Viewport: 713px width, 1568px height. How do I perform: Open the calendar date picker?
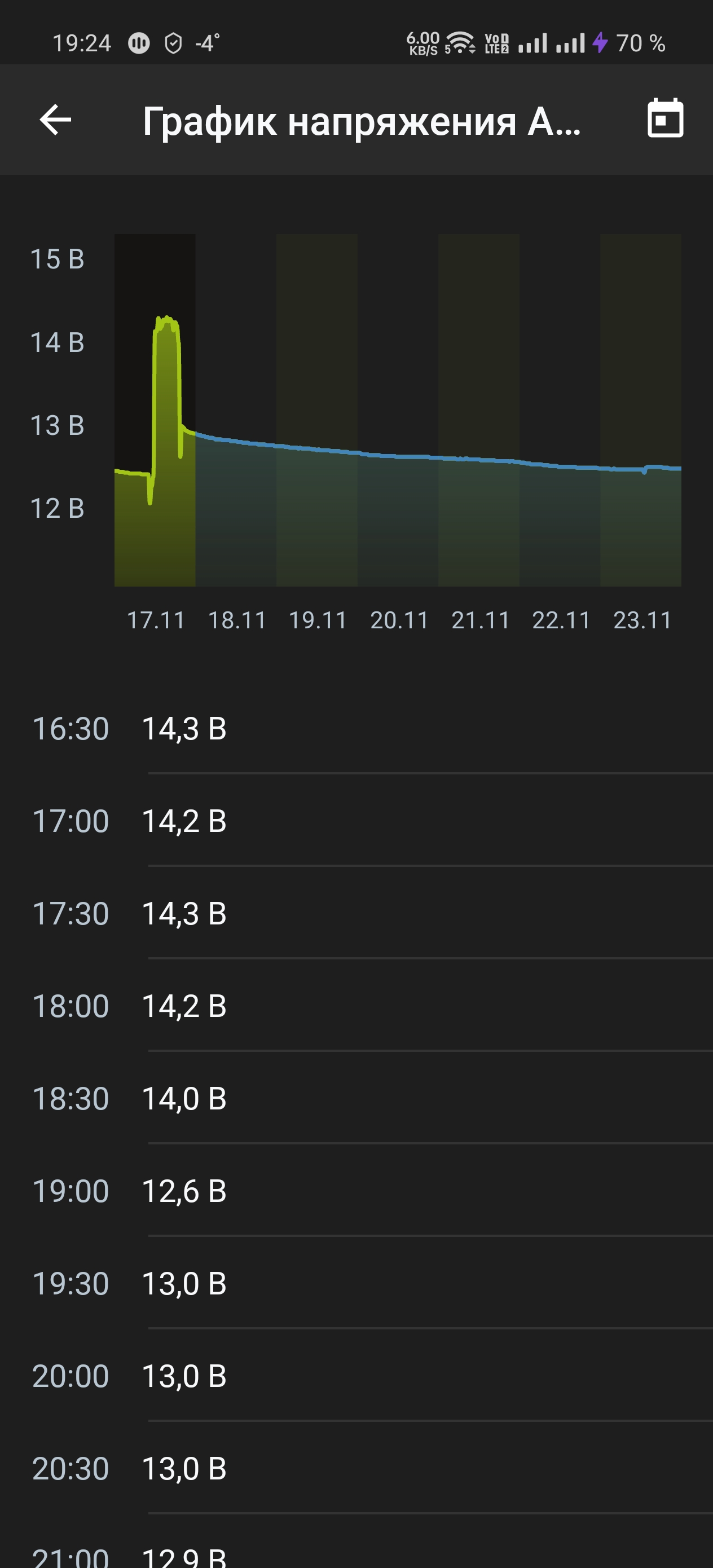[665, 118]
